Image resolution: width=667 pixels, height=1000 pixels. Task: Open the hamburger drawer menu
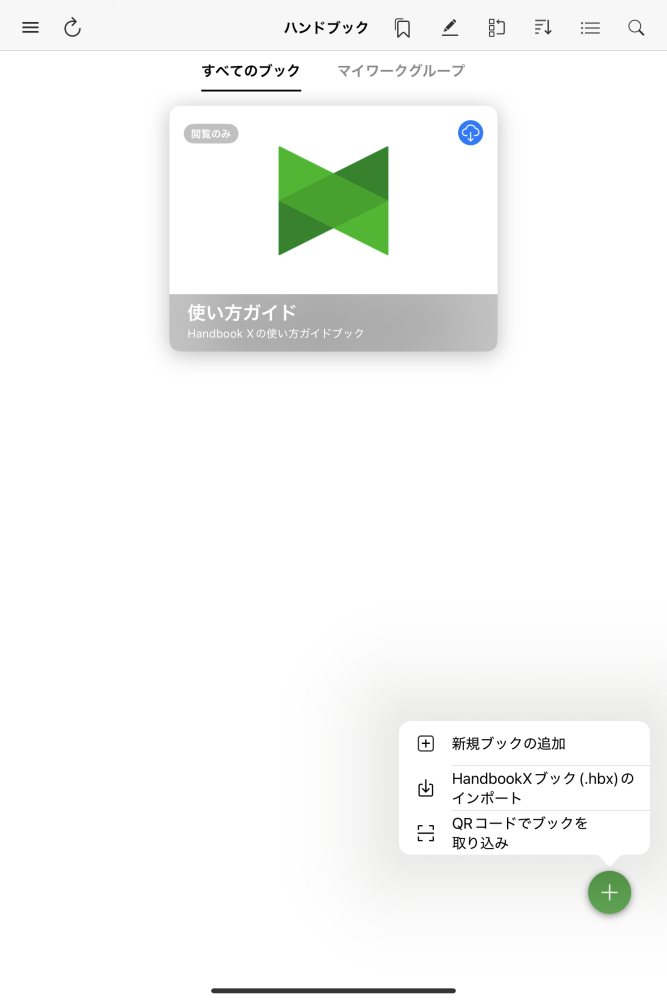point(30,28)
